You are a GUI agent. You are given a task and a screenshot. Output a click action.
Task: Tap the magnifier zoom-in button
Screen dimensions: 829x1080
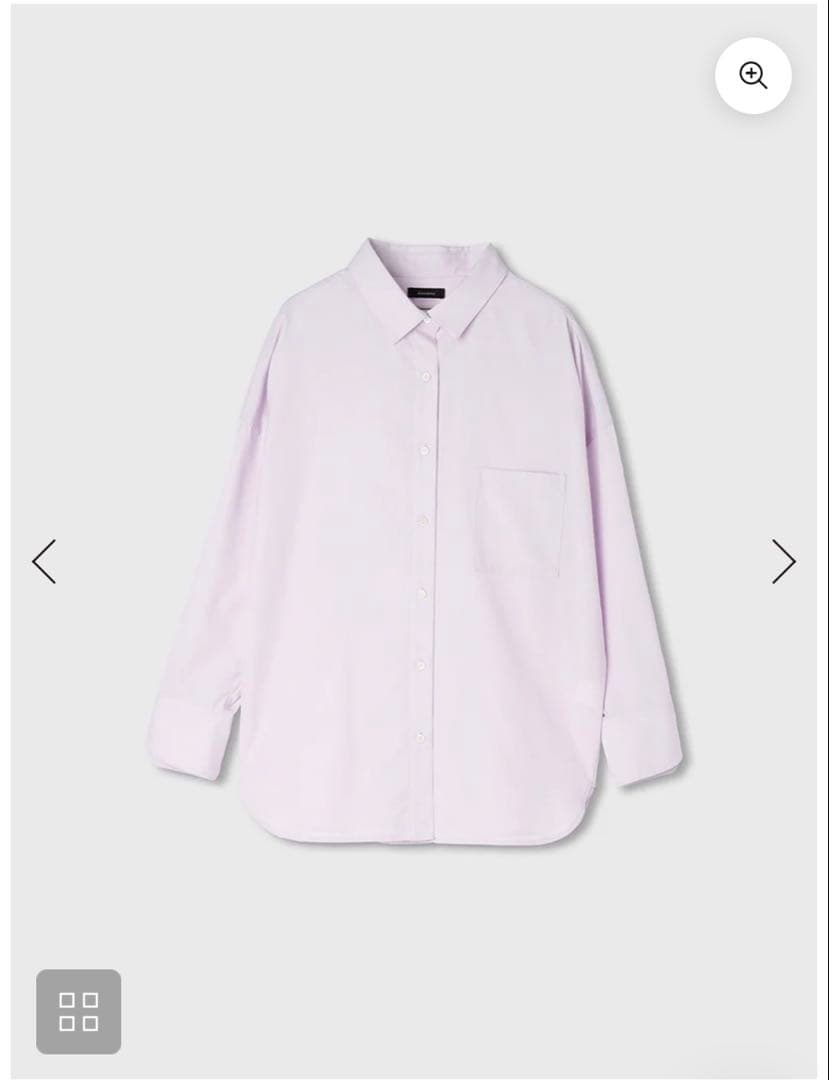(x=753, y=75)
